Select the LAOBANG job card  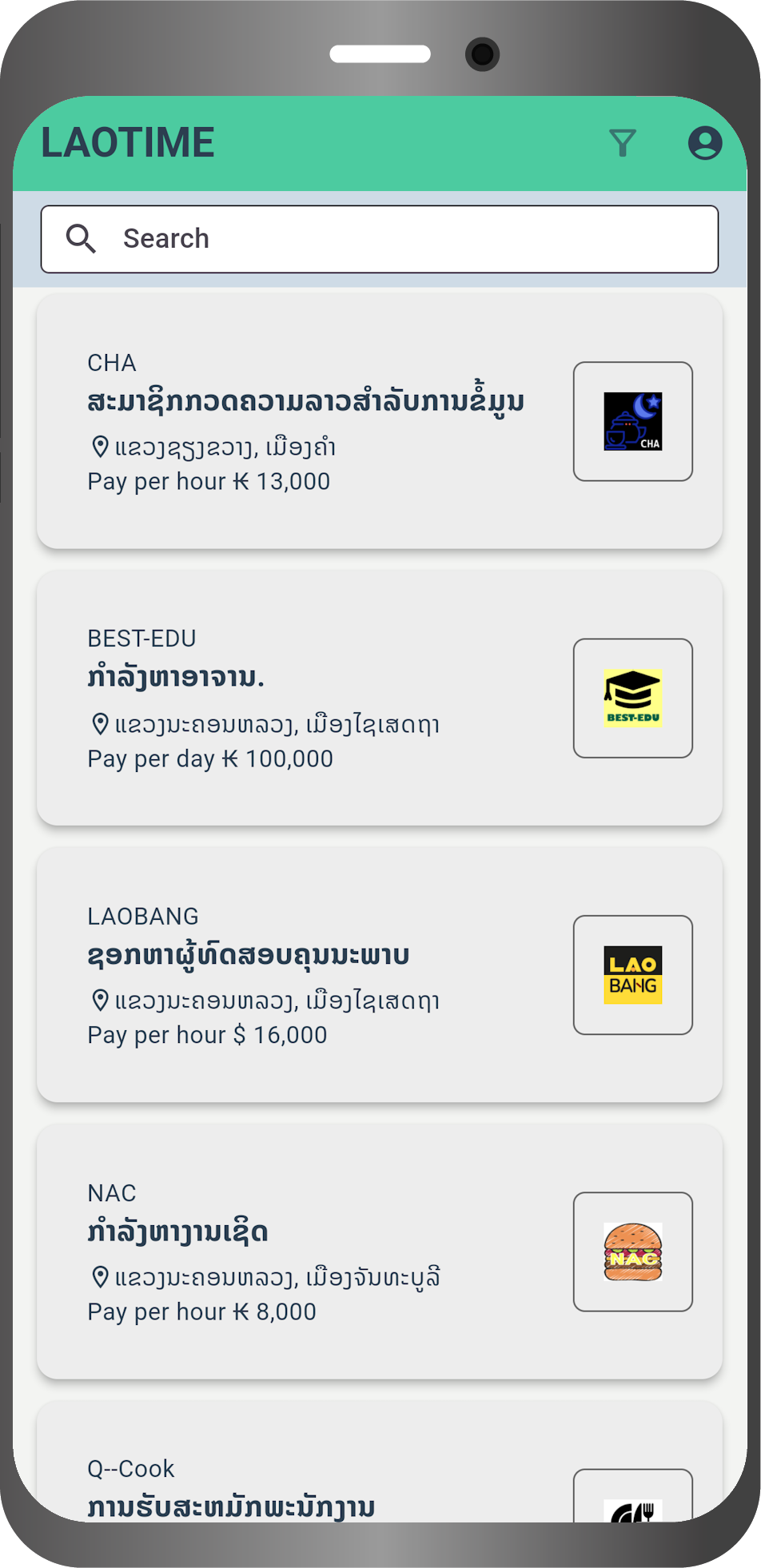380,974
